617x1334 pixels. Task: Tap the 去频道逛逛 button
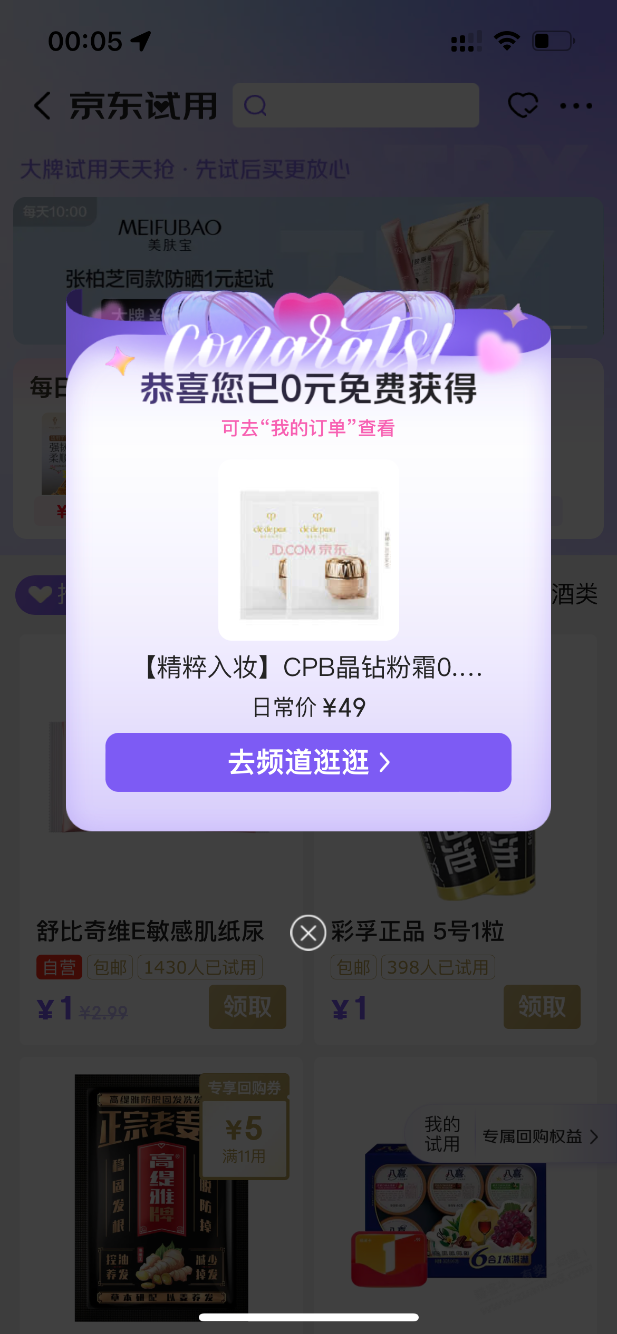pos(308,762)
